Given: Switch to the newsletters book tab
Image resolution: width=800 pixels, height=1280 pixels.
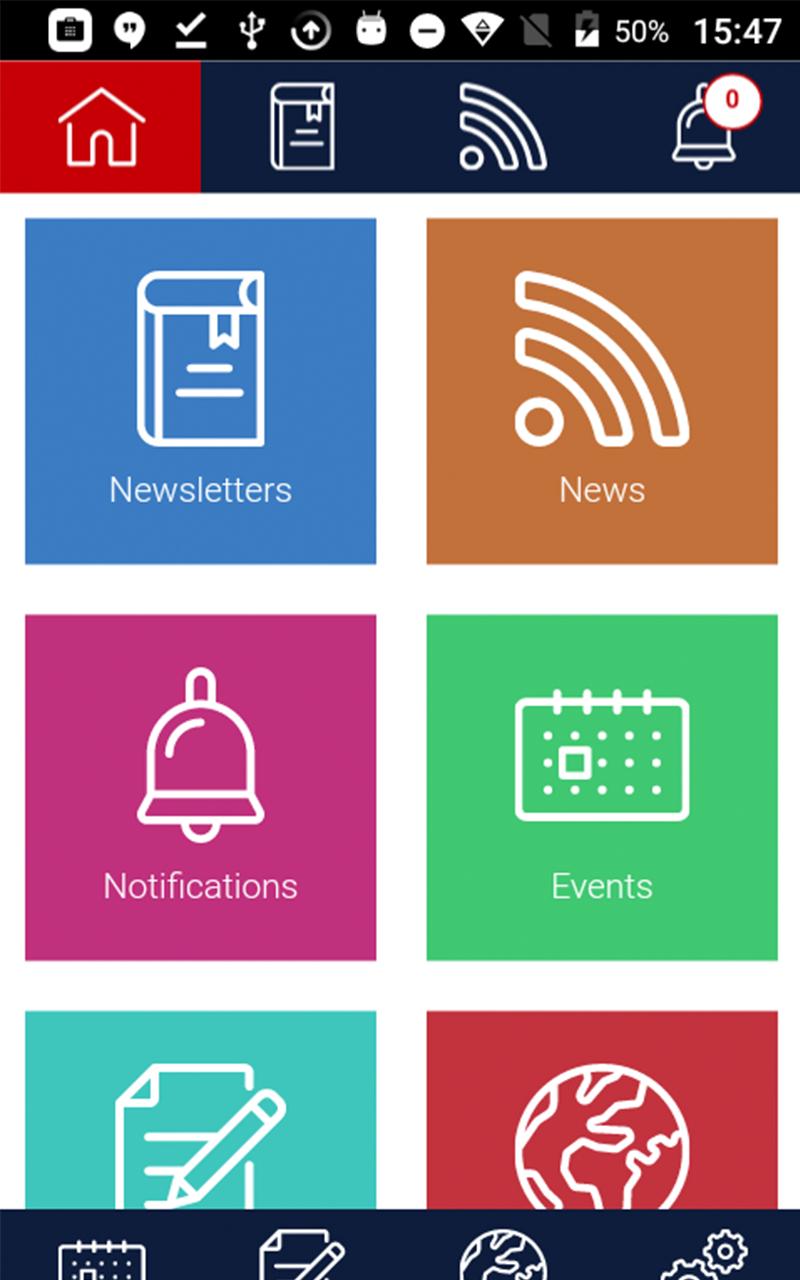Looking at the screenshot, I should pos(302,127).
